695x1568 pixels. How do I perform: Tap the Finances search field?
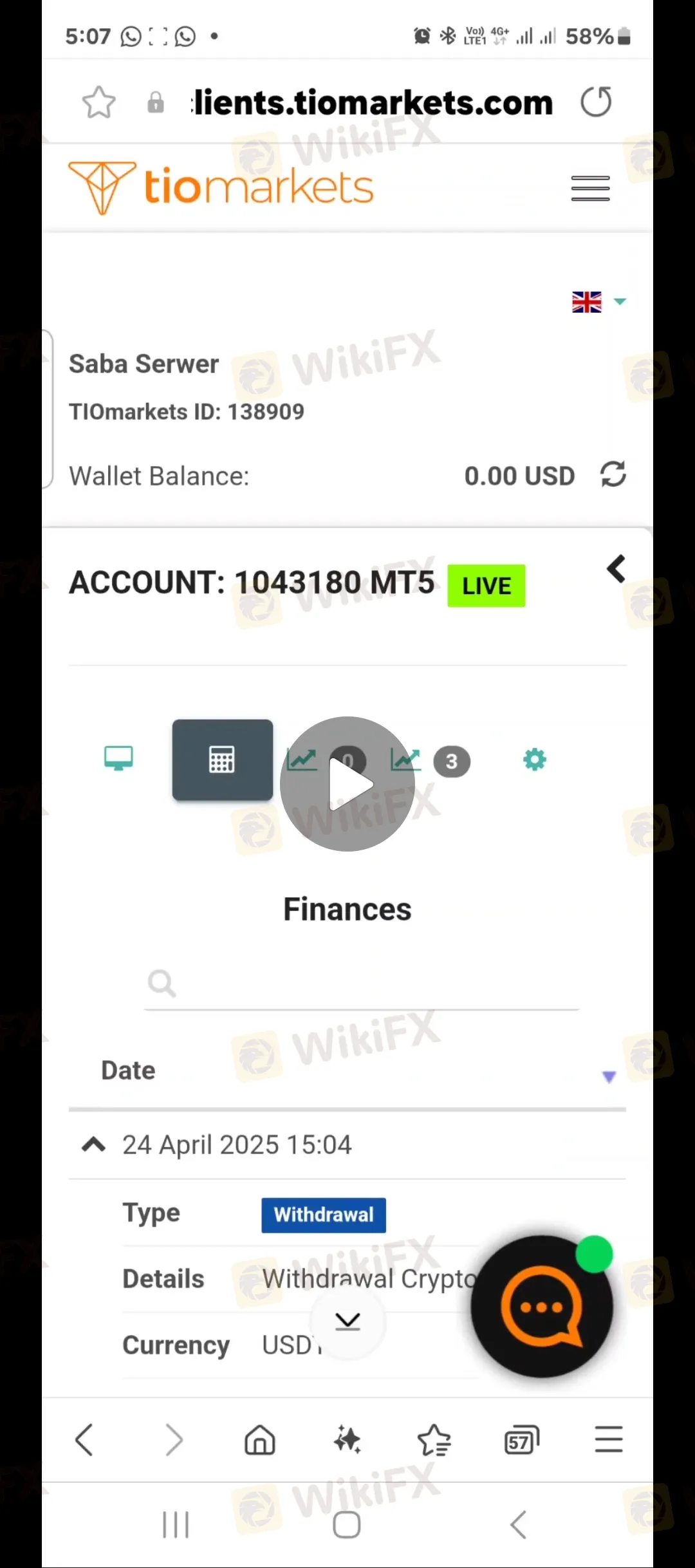pos(362,984)
